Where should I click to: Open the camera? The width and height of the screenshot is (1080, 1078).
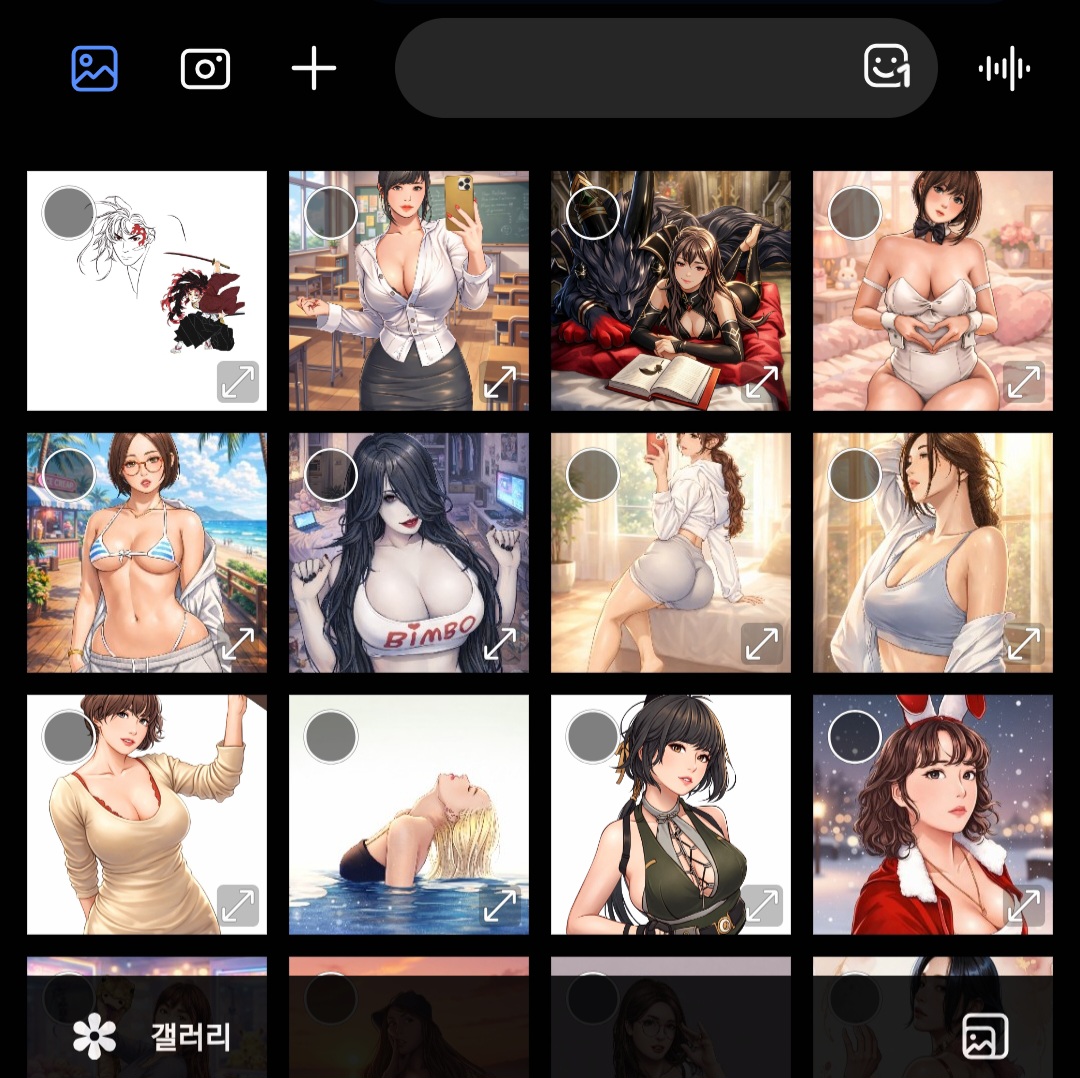coord(205,69)
